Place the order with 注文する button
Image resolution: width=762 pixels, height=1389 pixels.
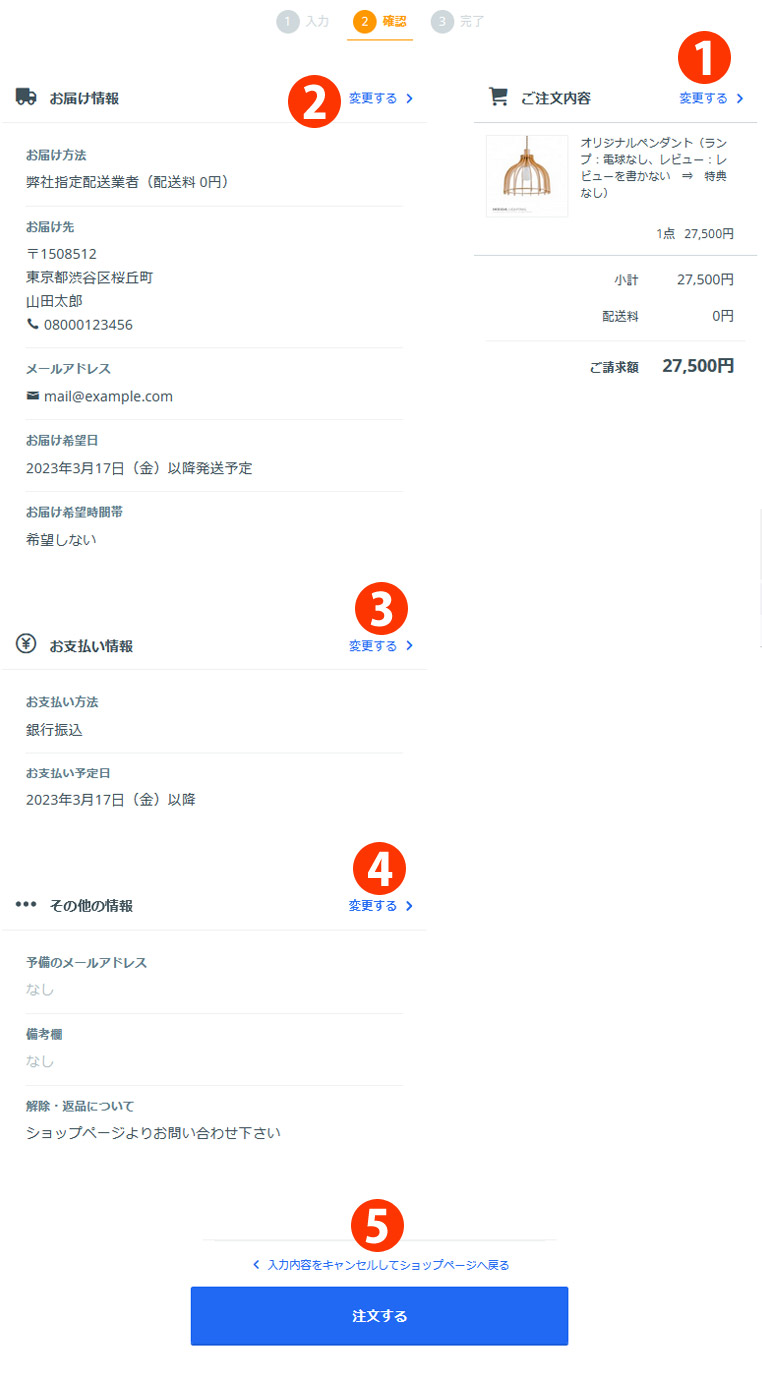point(379,1316)
